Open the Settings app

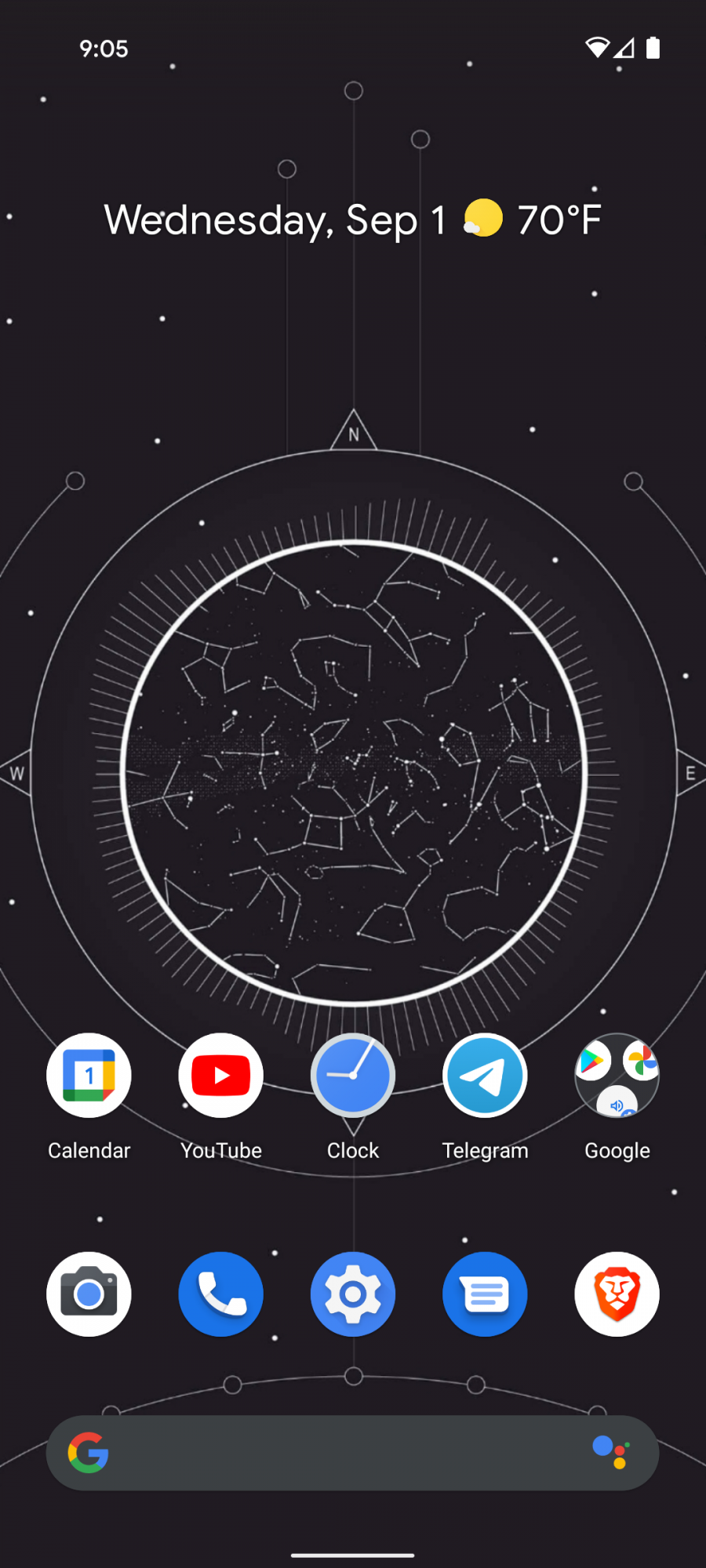pos(353,1294)
